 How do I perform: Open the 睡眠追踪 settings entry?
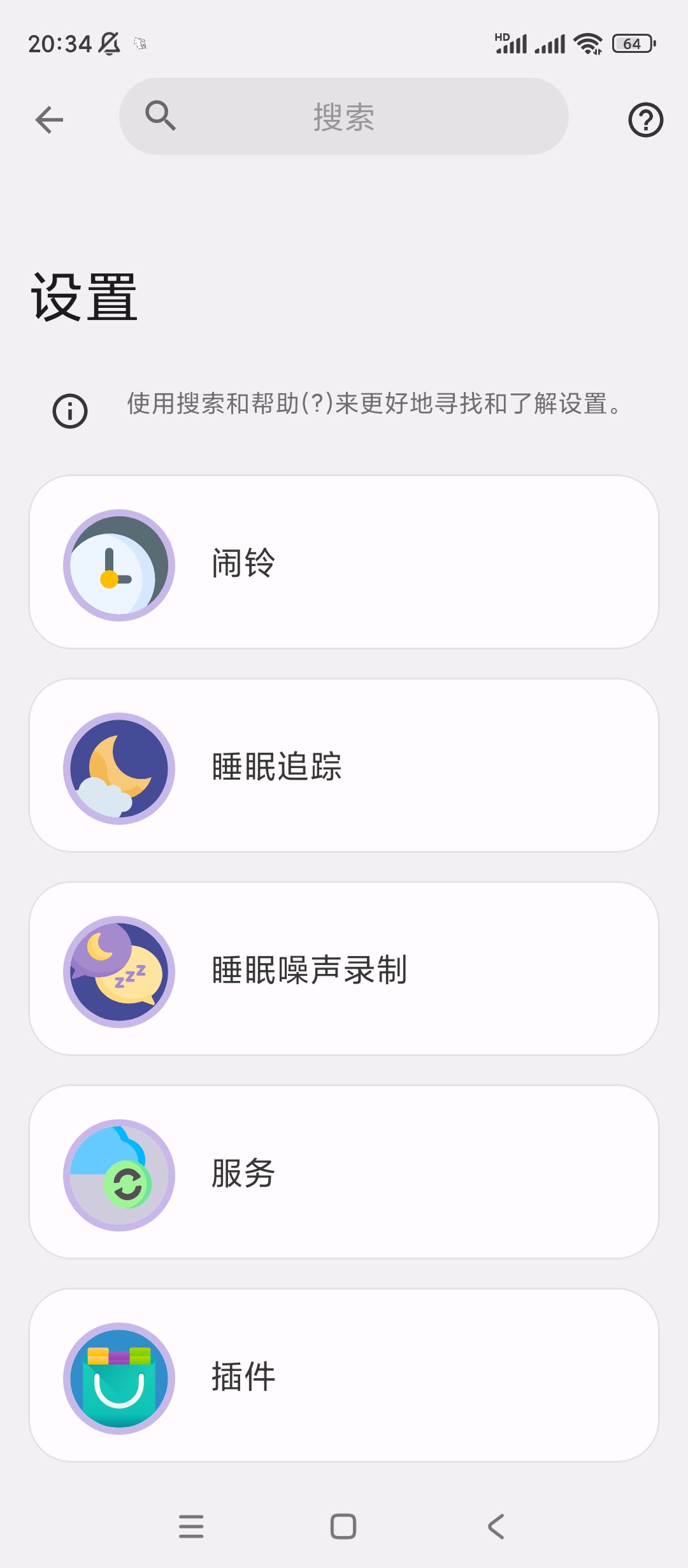click(x=344, y=768)
